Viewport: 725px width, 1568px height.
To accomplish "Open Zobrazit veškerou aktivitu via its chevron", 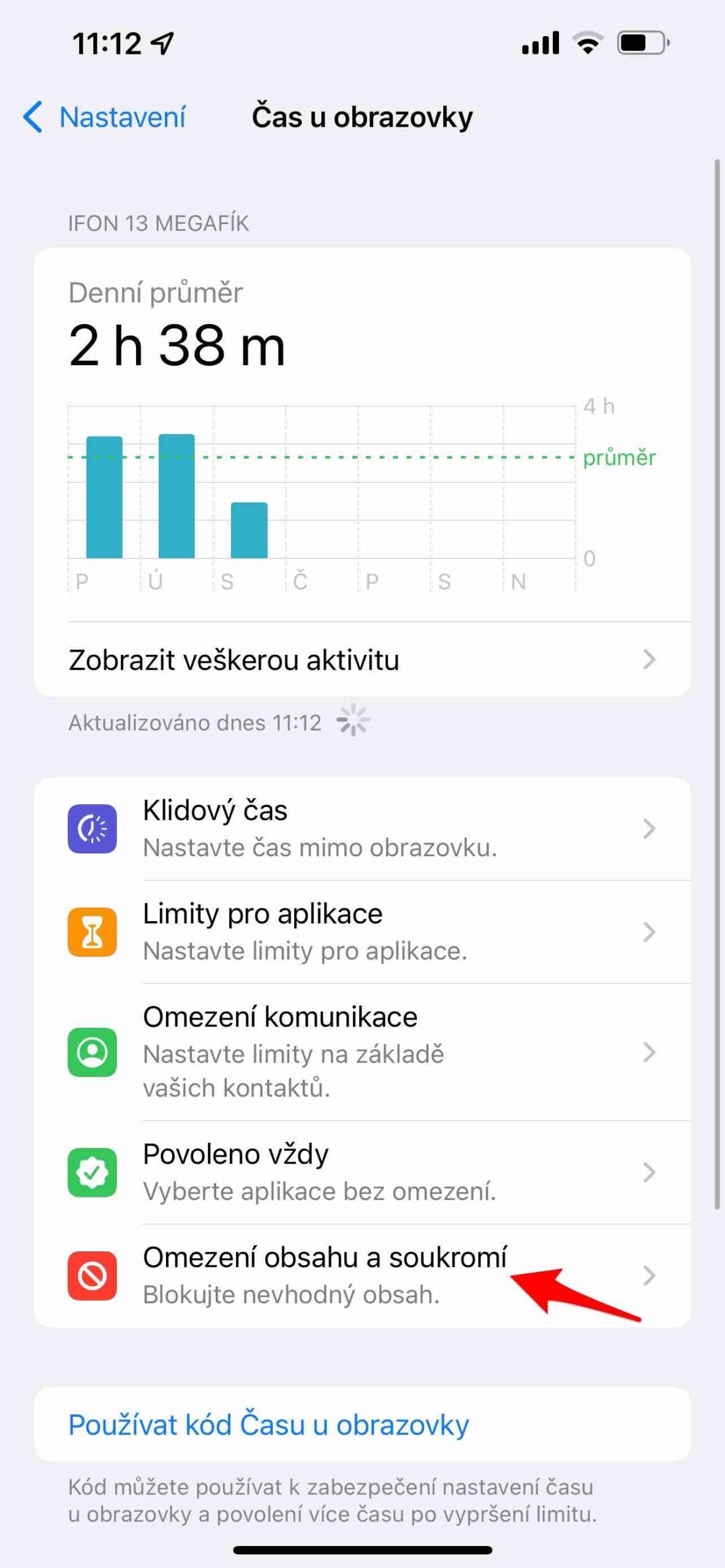I will pos(651,660).
